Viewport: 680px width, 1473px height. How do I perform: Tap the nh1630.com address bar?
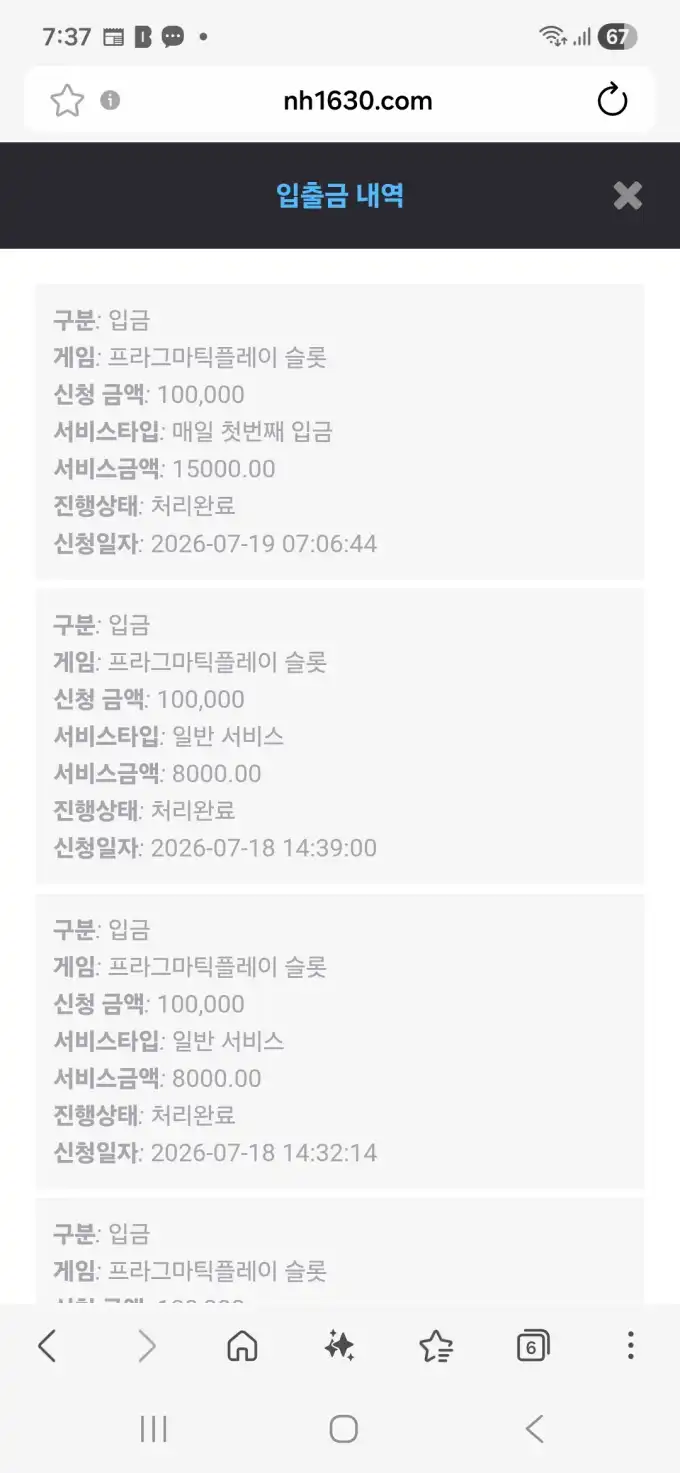click(357, 100)
